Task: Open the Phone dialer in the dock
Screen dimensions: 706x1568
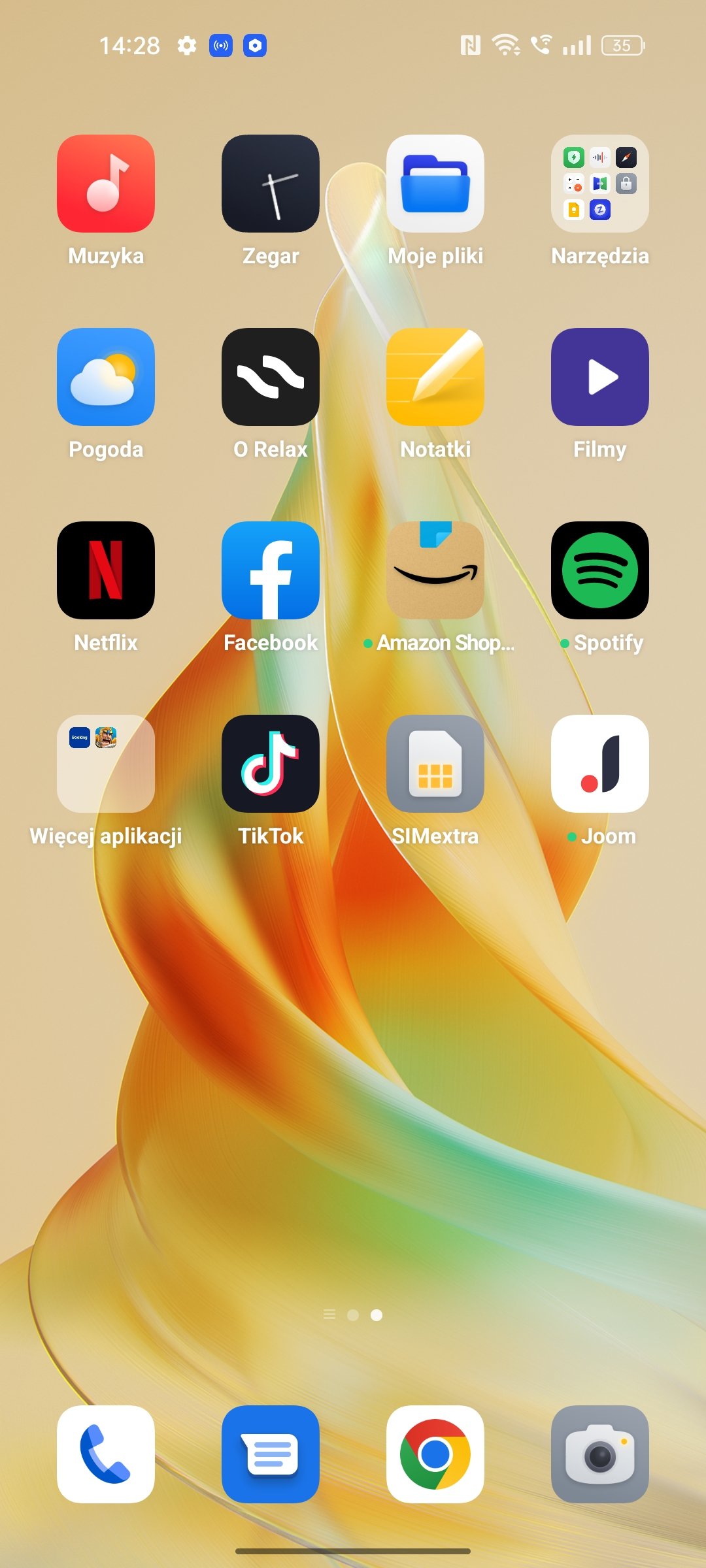Action: tap(106, 1454)
